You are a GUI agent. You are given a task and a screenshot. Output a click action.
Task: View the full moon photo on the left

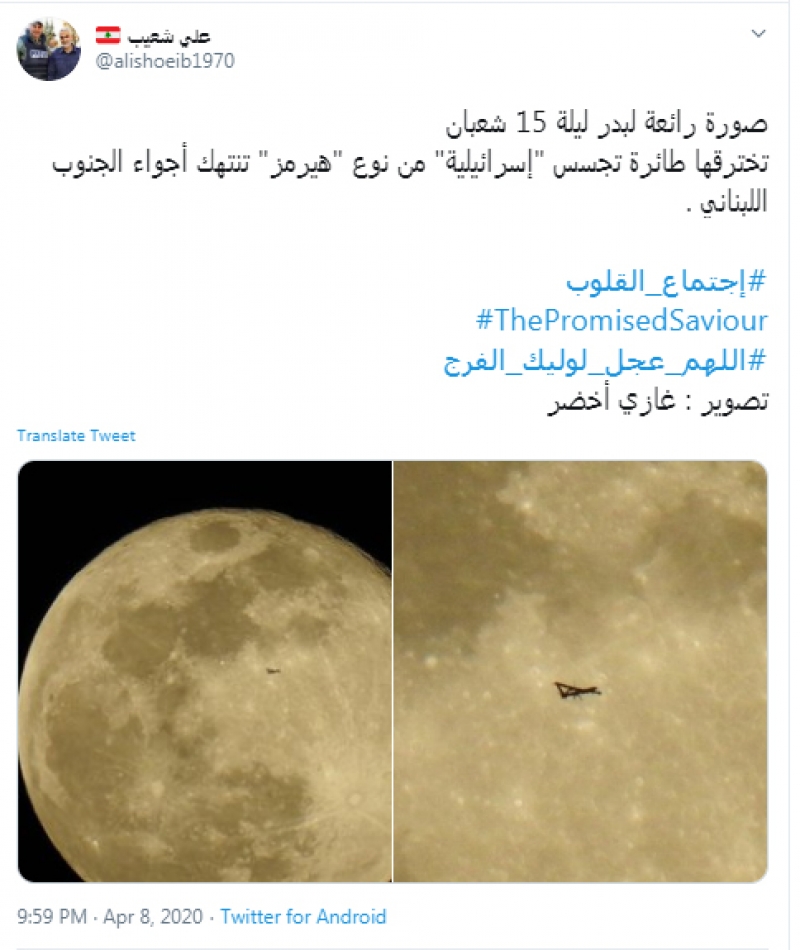(205, 671)
